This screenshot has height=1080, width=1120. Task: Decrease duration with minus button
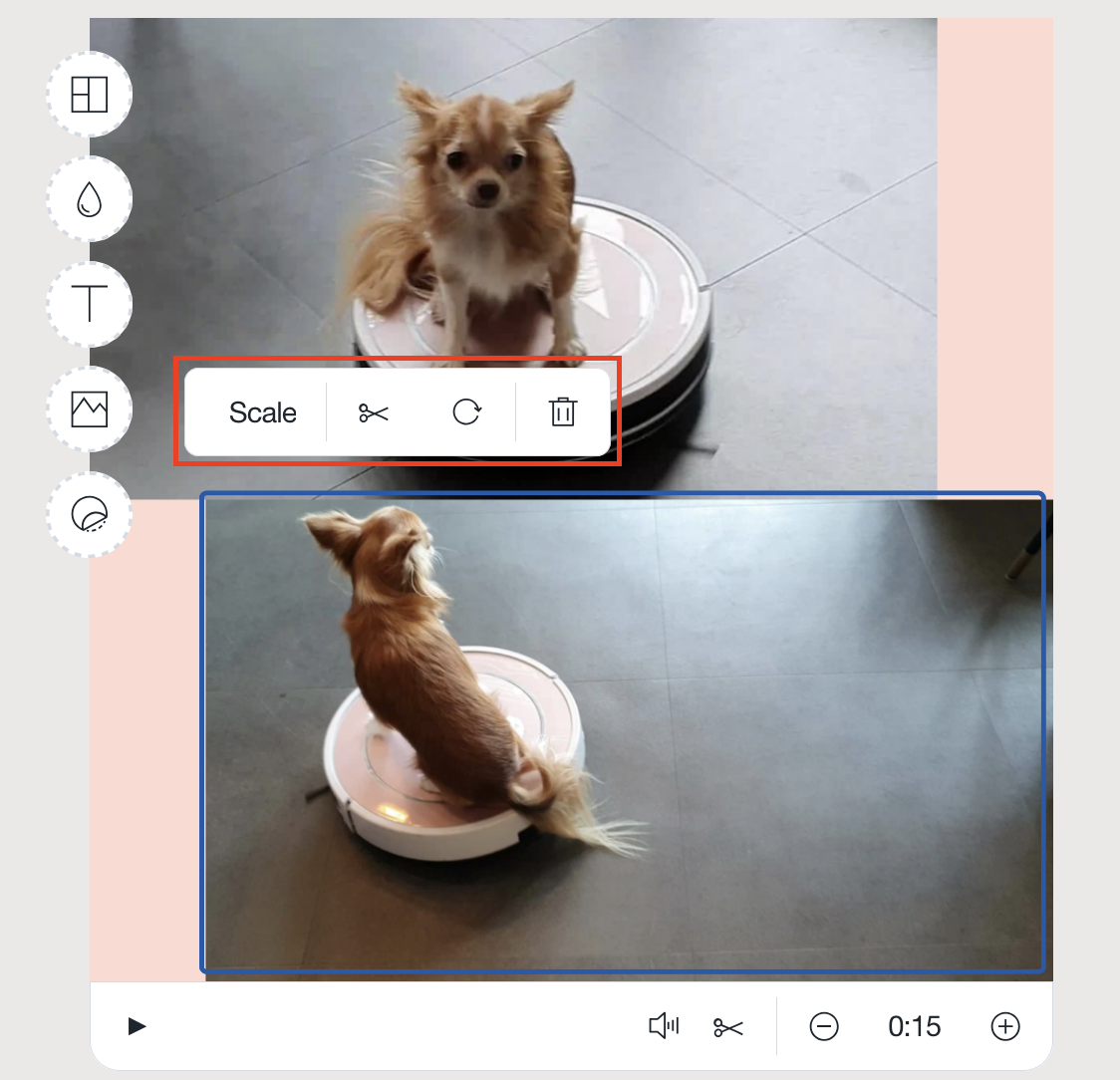tap(824, 1026)
